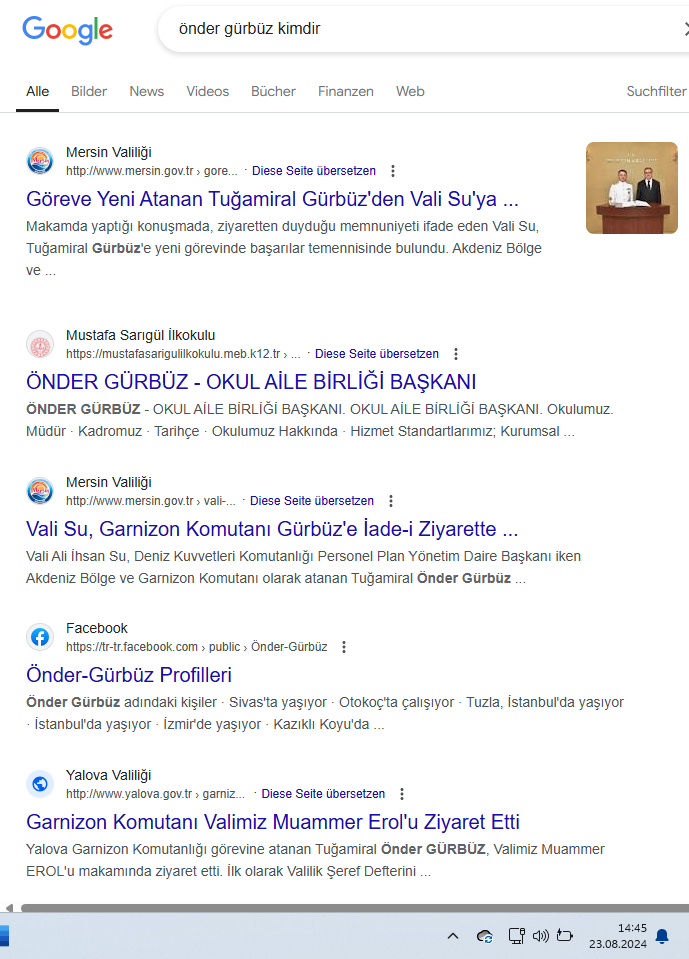689x959 pixels.
Task: Open ÖNDER GÜRBÜZ - OKUL AİLE BİRLİĞİ BAŞKANI result
Action: click(x=251, y=381)
